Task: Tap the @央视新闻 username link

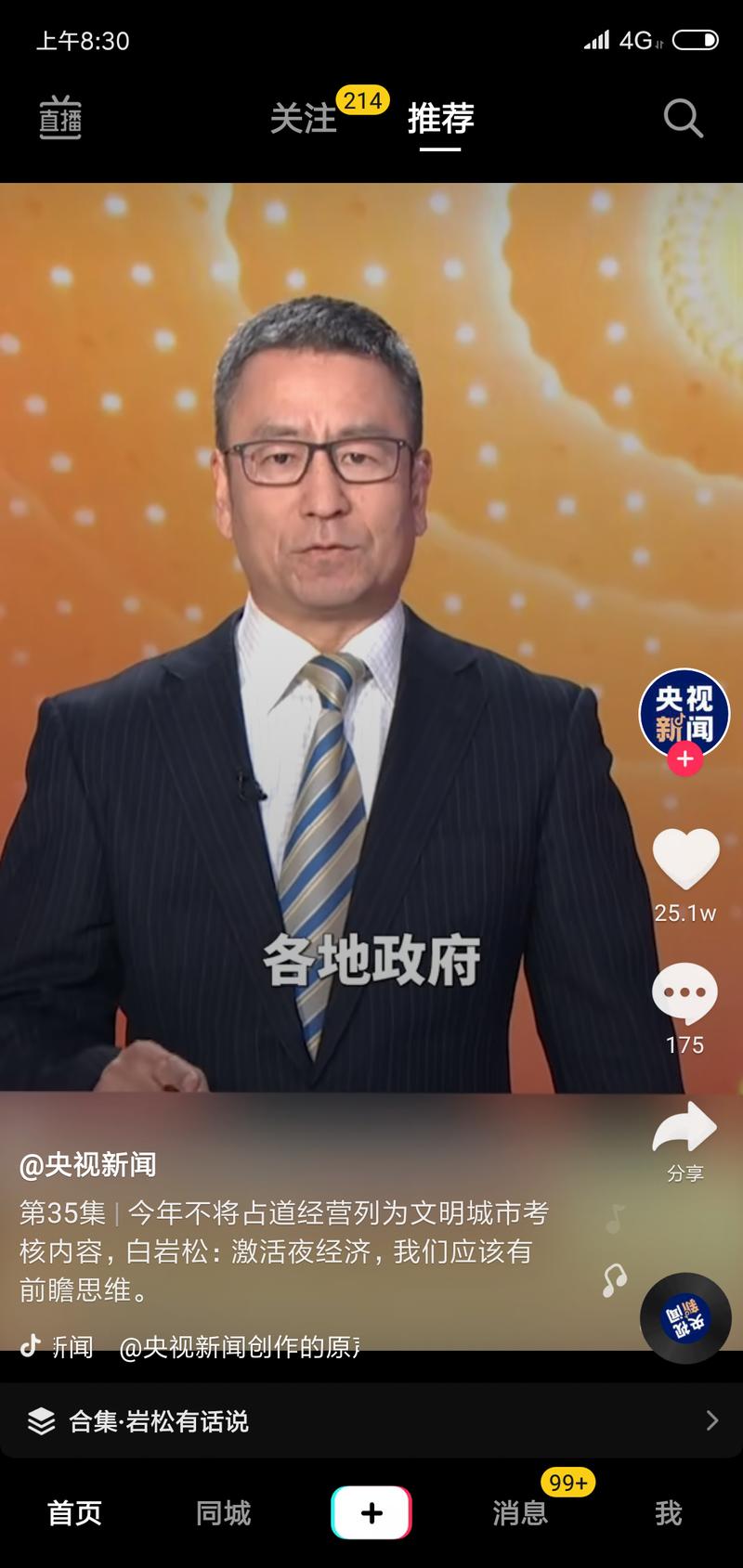Action: 89,1167
